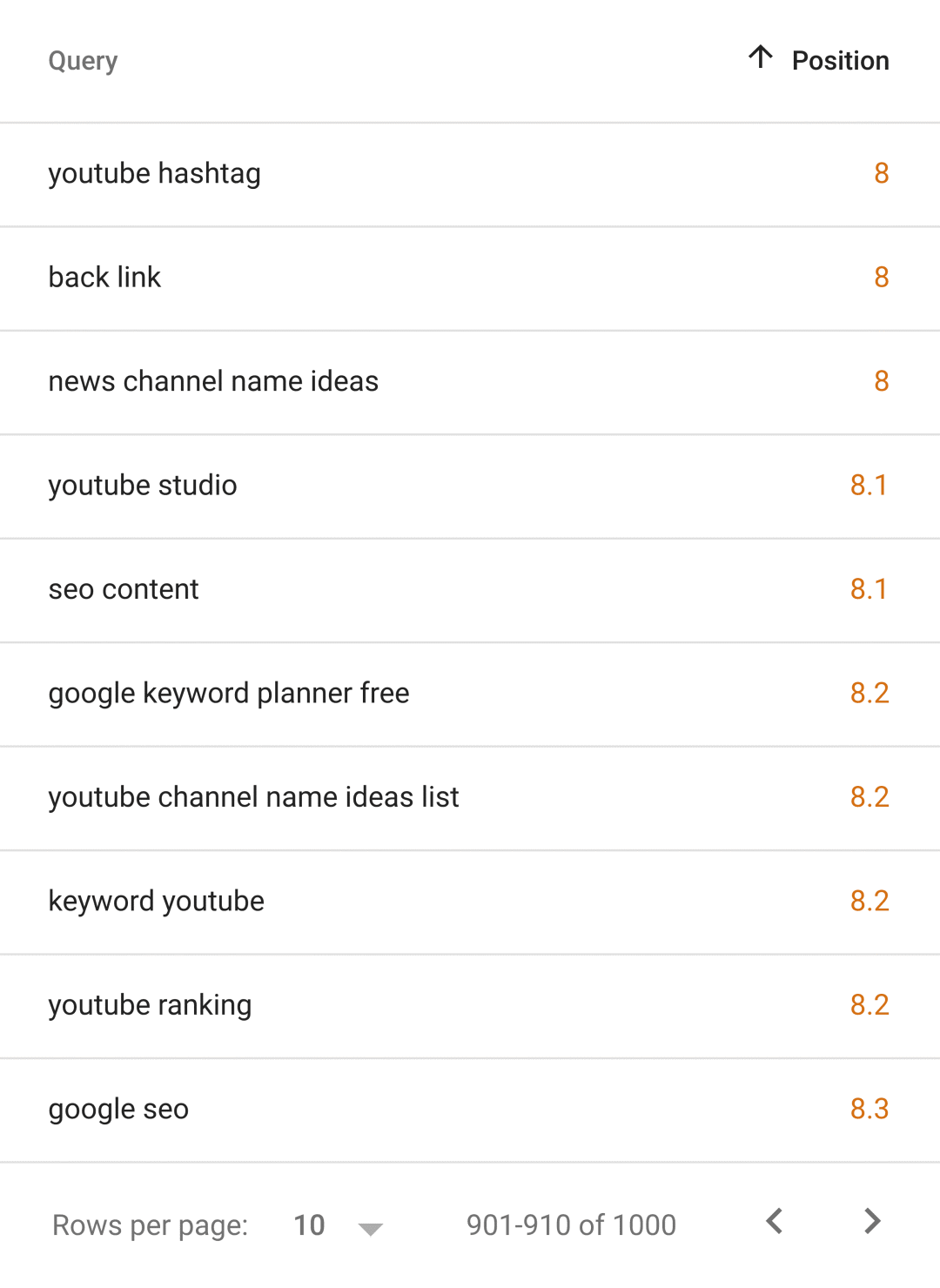940x1288 pixels.
Task: Open 'google keyword planner free' query details
Action: (229, 693)
